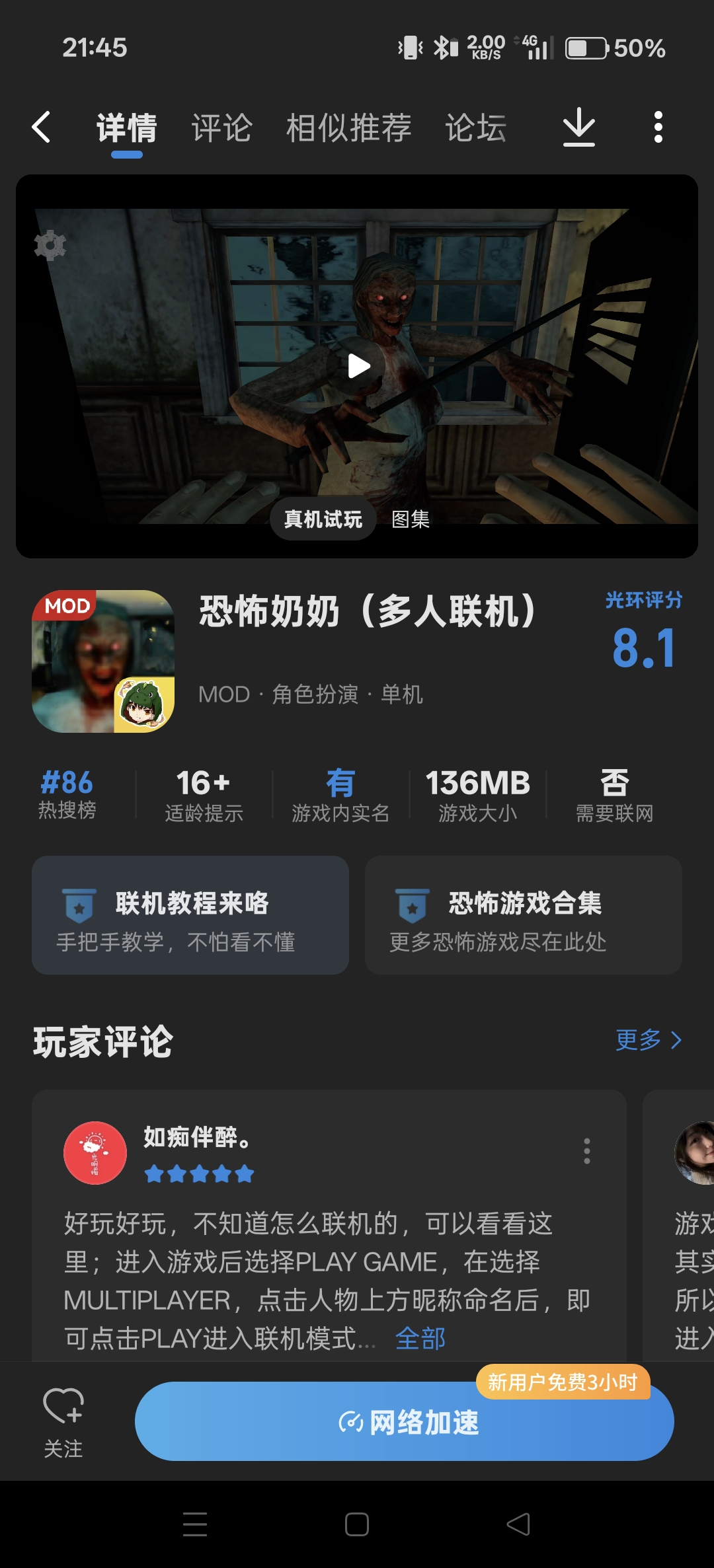
Task: Open the 恐怖游戏合集 card
Action: [x=523, y=915]
